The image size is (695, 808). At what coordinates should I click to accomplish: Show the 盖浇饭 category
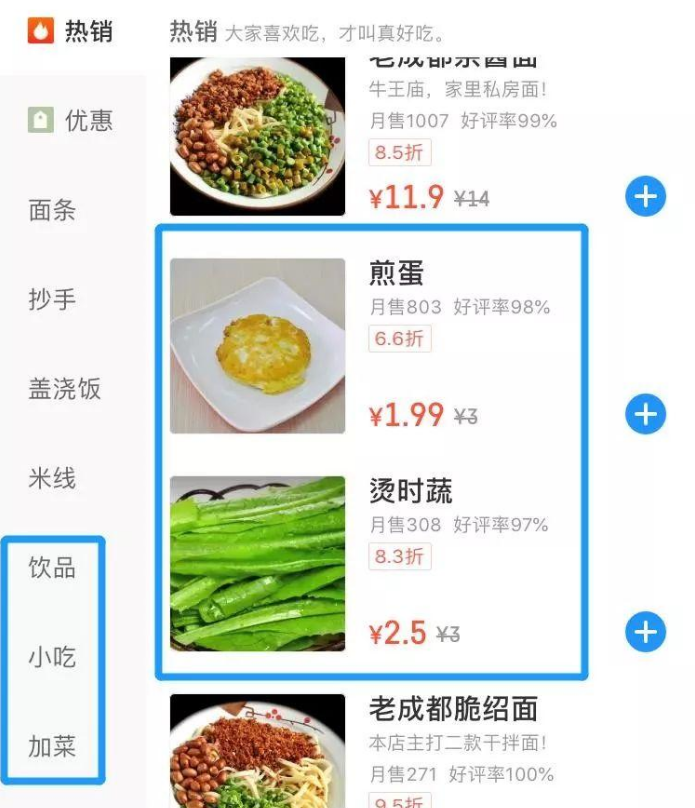66,389
